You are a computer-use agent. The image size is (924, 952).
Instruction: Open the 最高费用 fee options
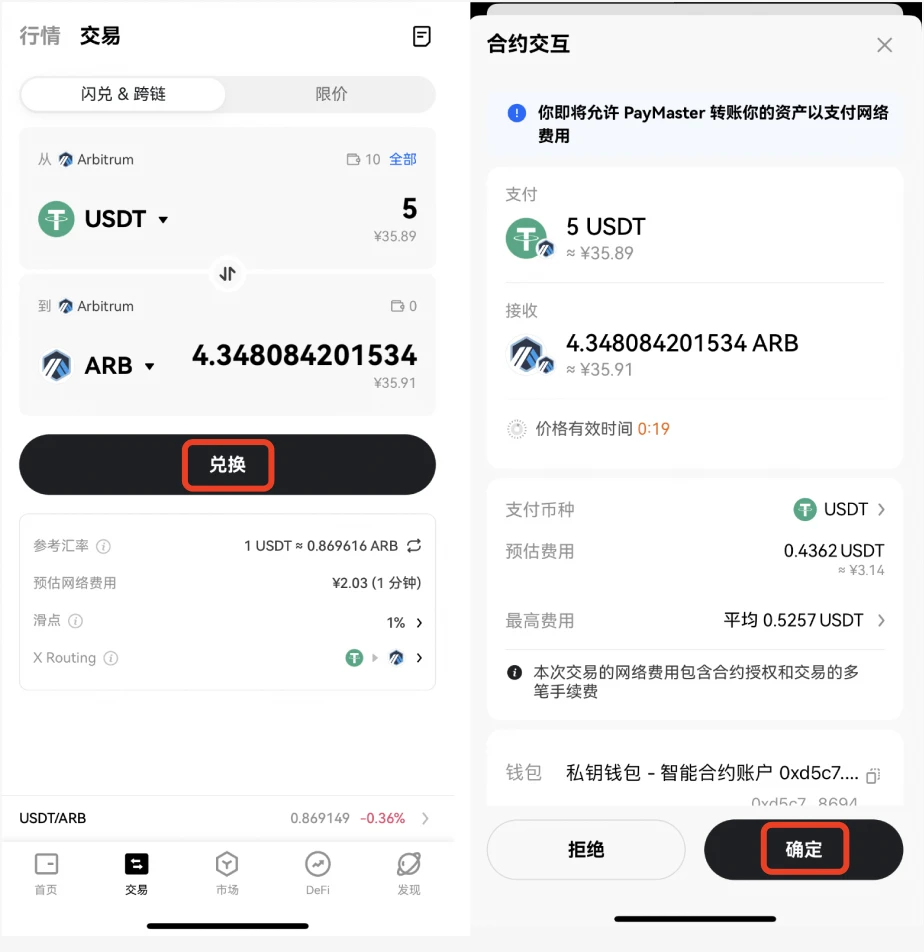[x=805, y=620]
